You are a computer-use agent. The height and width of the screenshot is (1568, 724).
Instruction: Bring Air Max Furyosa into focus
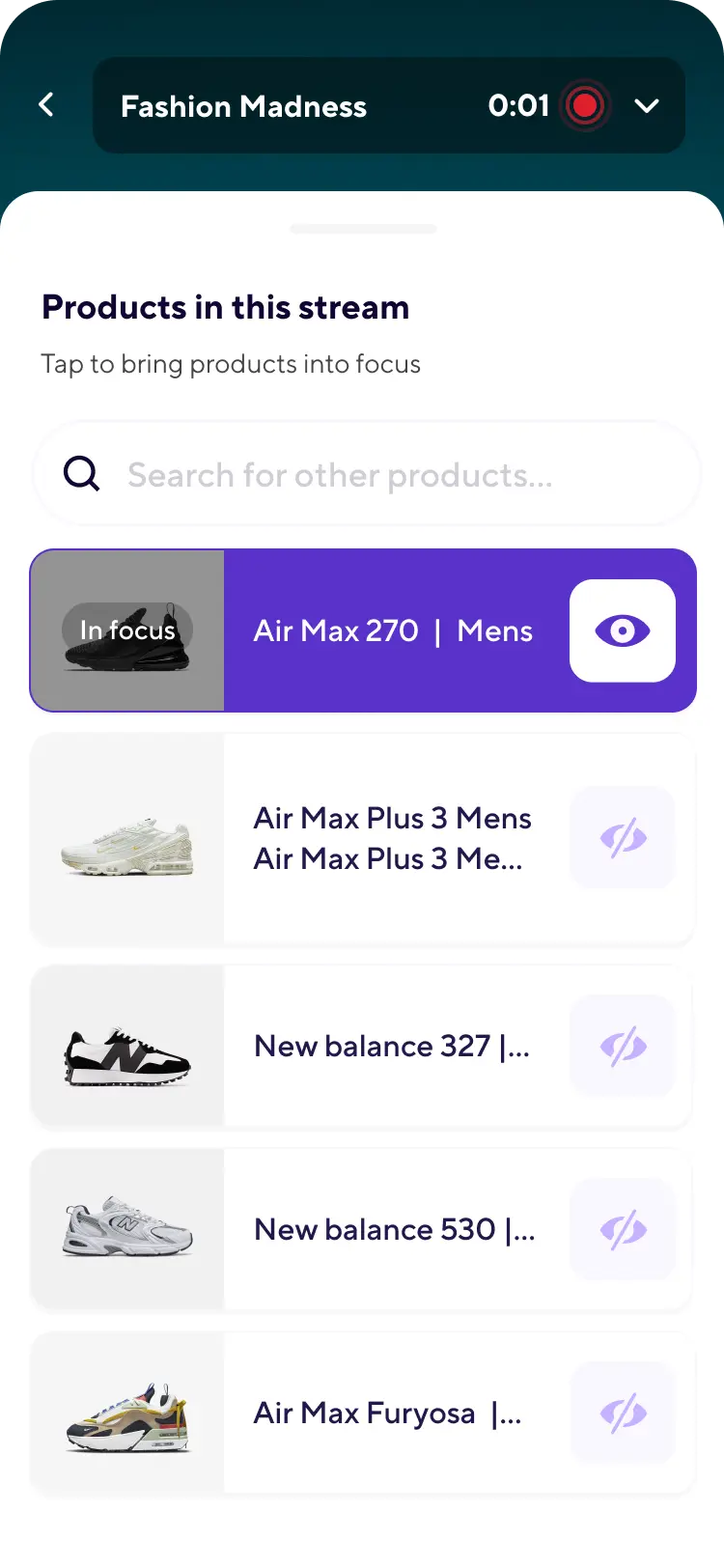point(386,1413)
